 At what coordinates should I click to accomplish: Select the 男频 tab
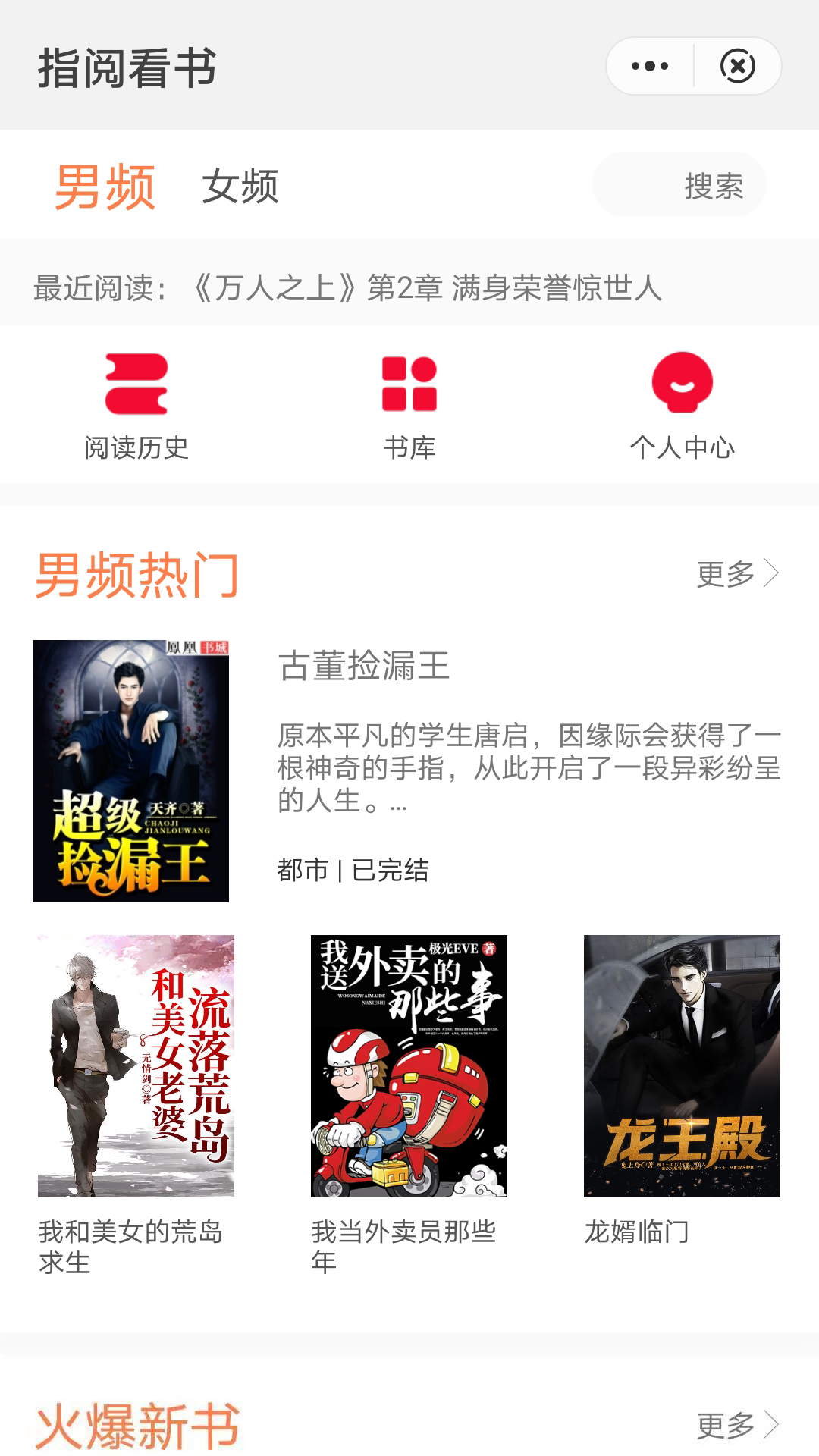click(x=105, y=186)
